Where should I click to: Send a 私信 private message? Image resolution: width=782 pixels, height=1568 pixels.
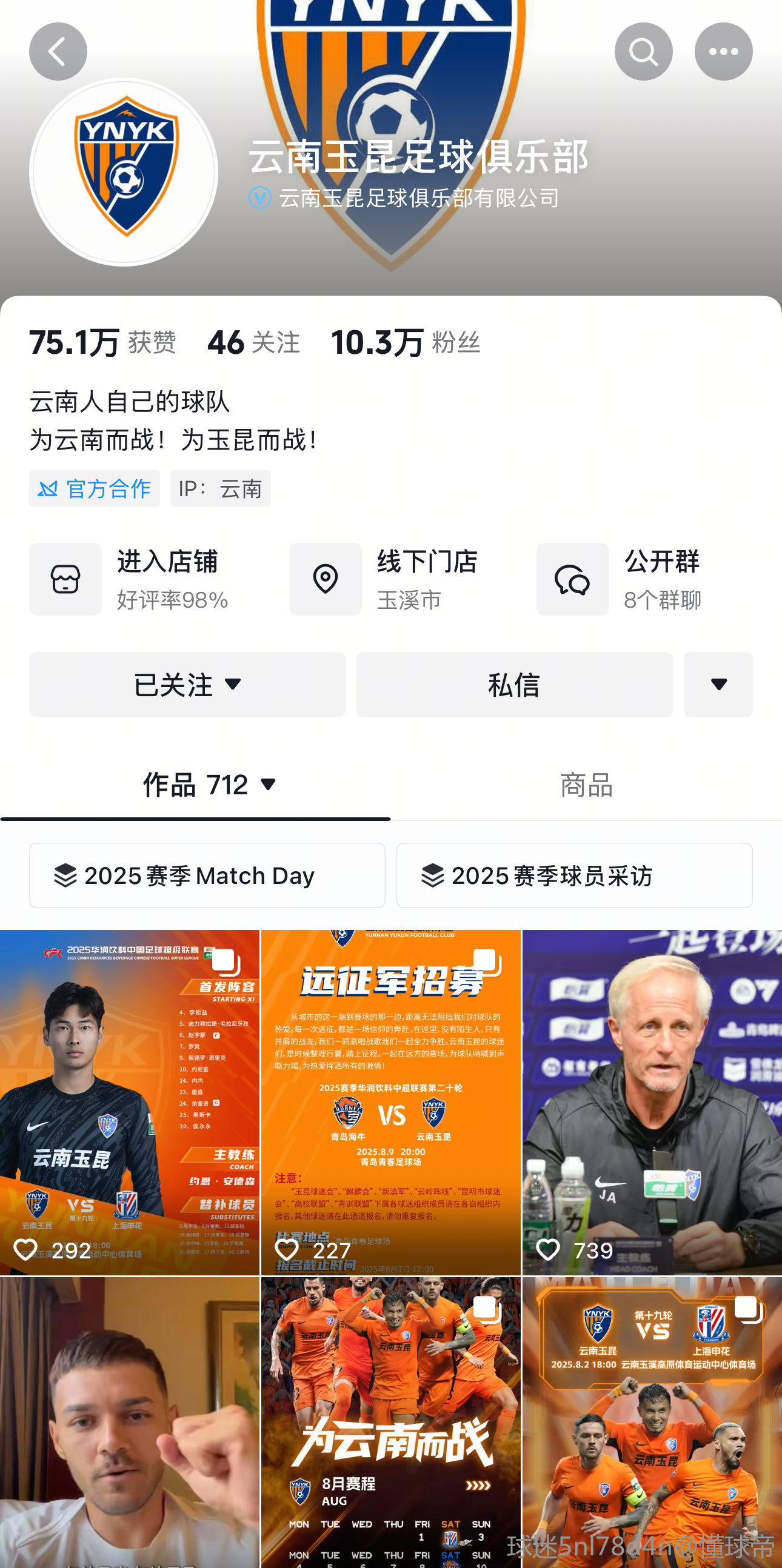514,685
